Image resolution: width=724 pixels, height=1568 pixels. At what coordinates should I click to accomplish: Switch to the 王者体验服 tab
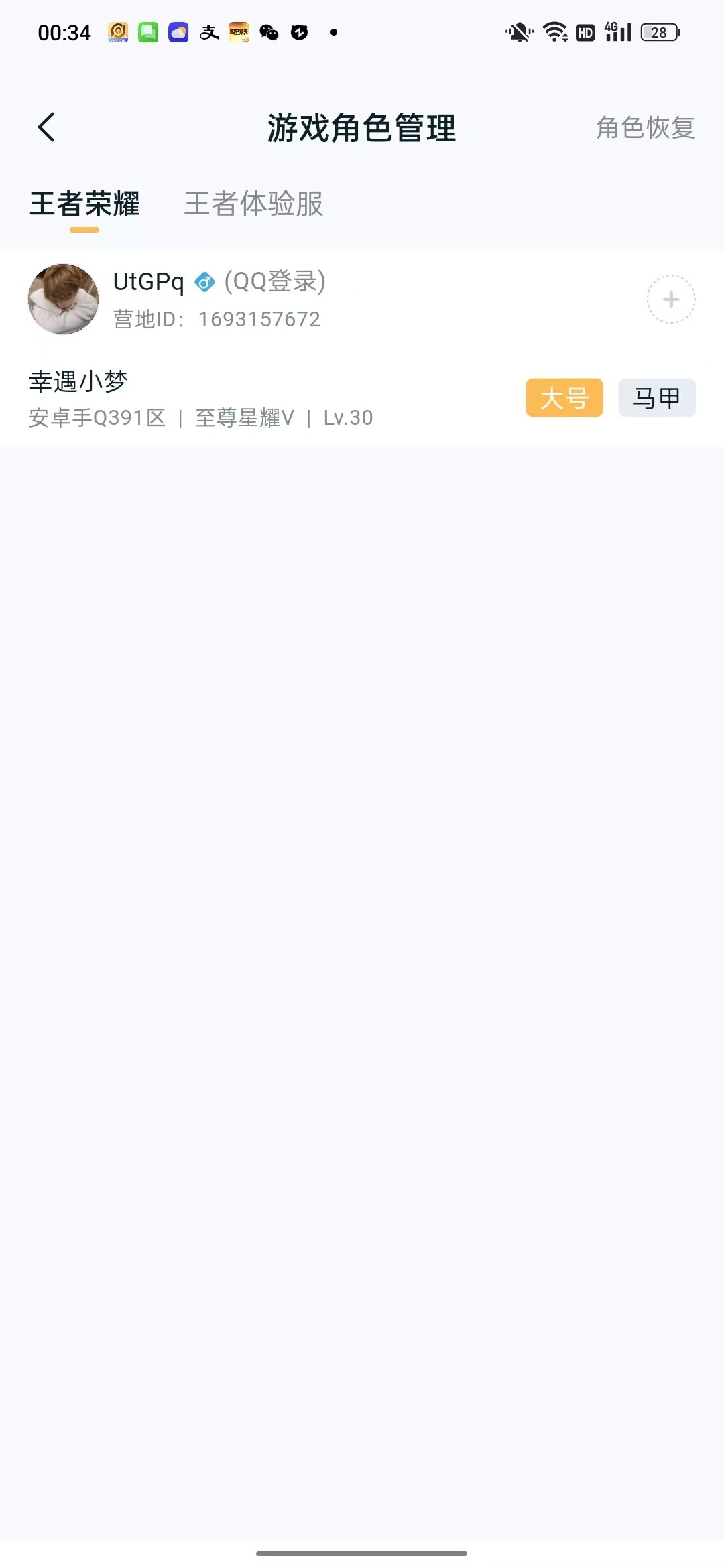[253, 204]
